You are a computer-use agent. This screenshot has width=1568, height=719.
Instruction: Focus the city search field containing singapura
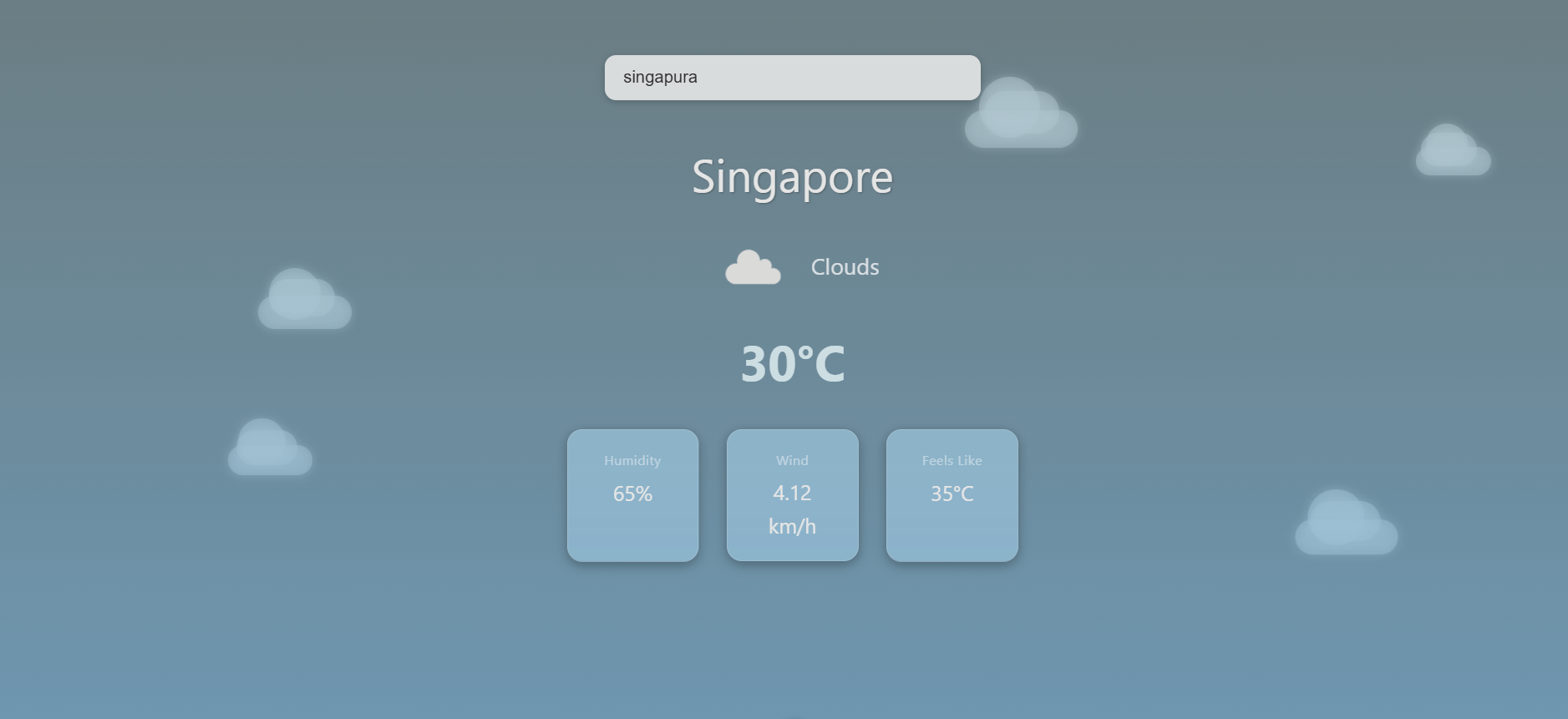(x=792, y=78)
